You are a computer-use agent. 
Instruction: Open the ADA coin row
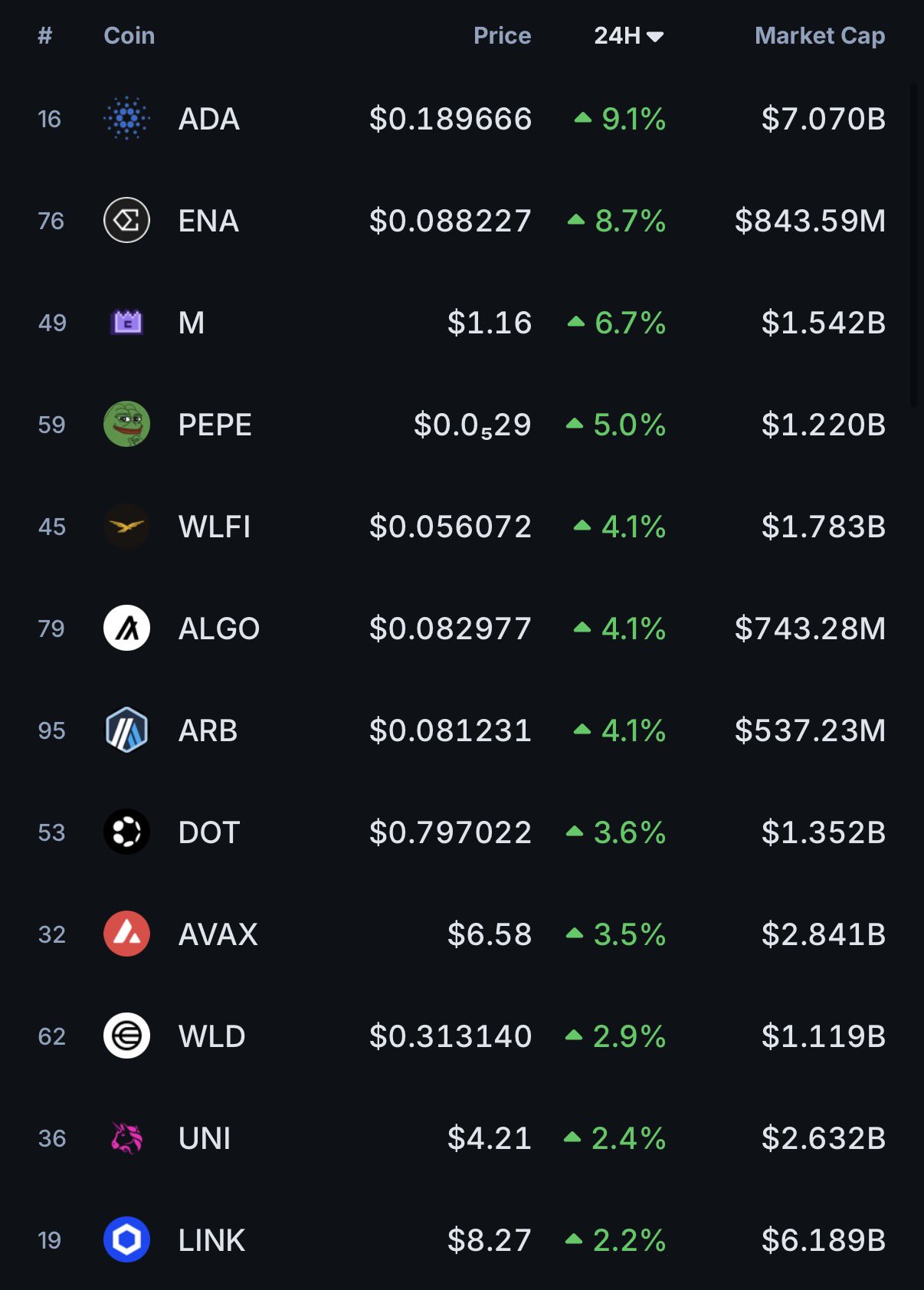[x=462, y=119]
